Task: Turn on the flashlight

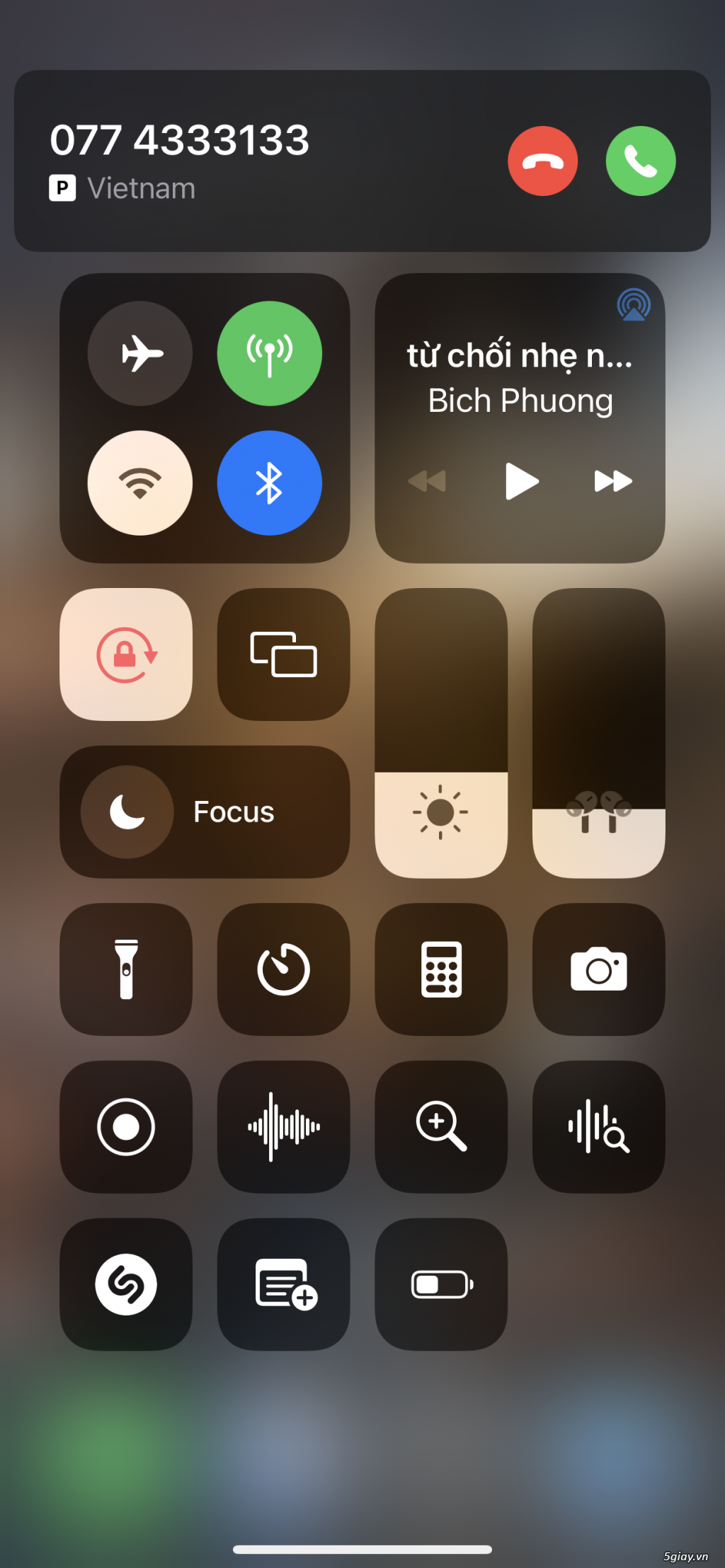Action: point(126,969)
